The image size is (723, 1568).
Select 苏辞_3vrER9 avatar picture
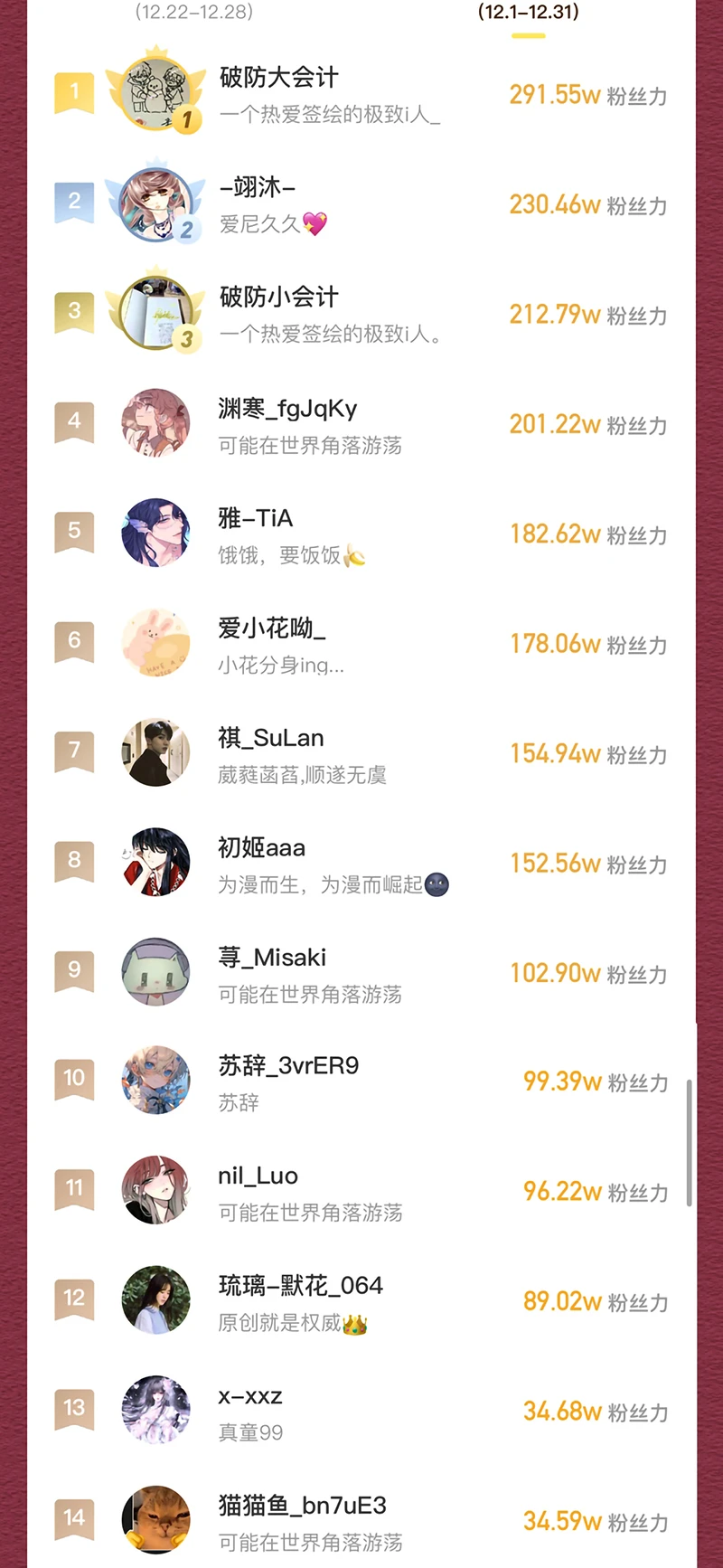[155, 1081]
